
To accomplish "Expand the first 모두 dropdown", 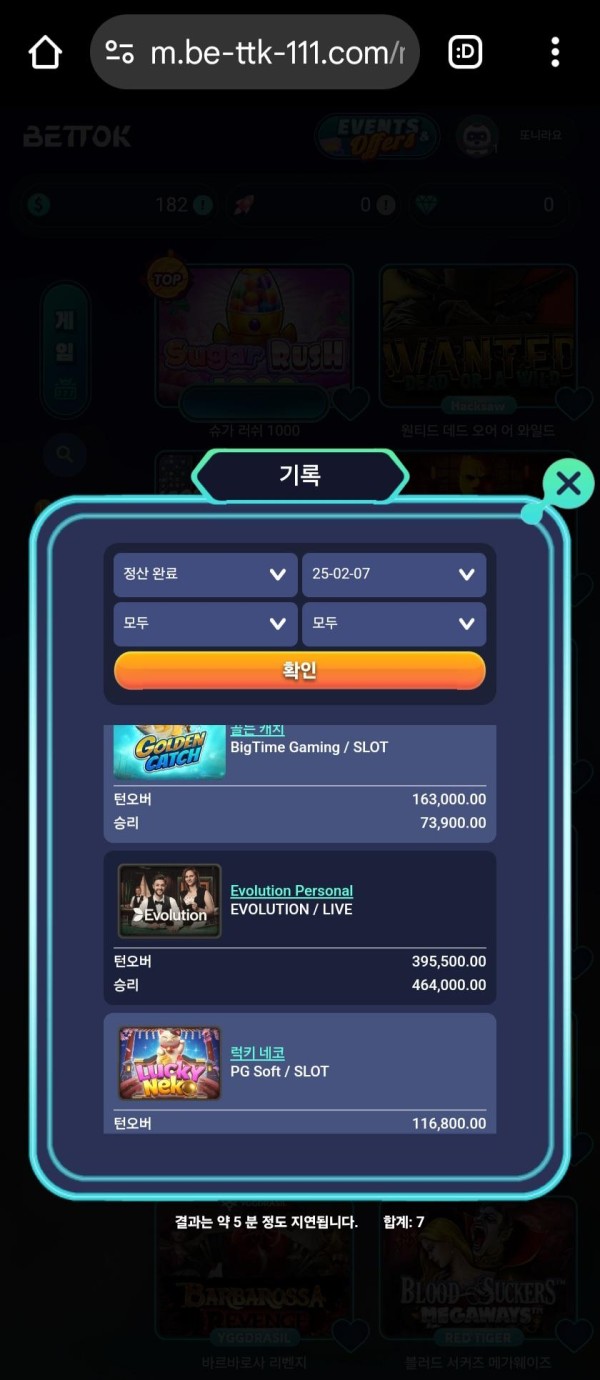I will coord(205,623).
